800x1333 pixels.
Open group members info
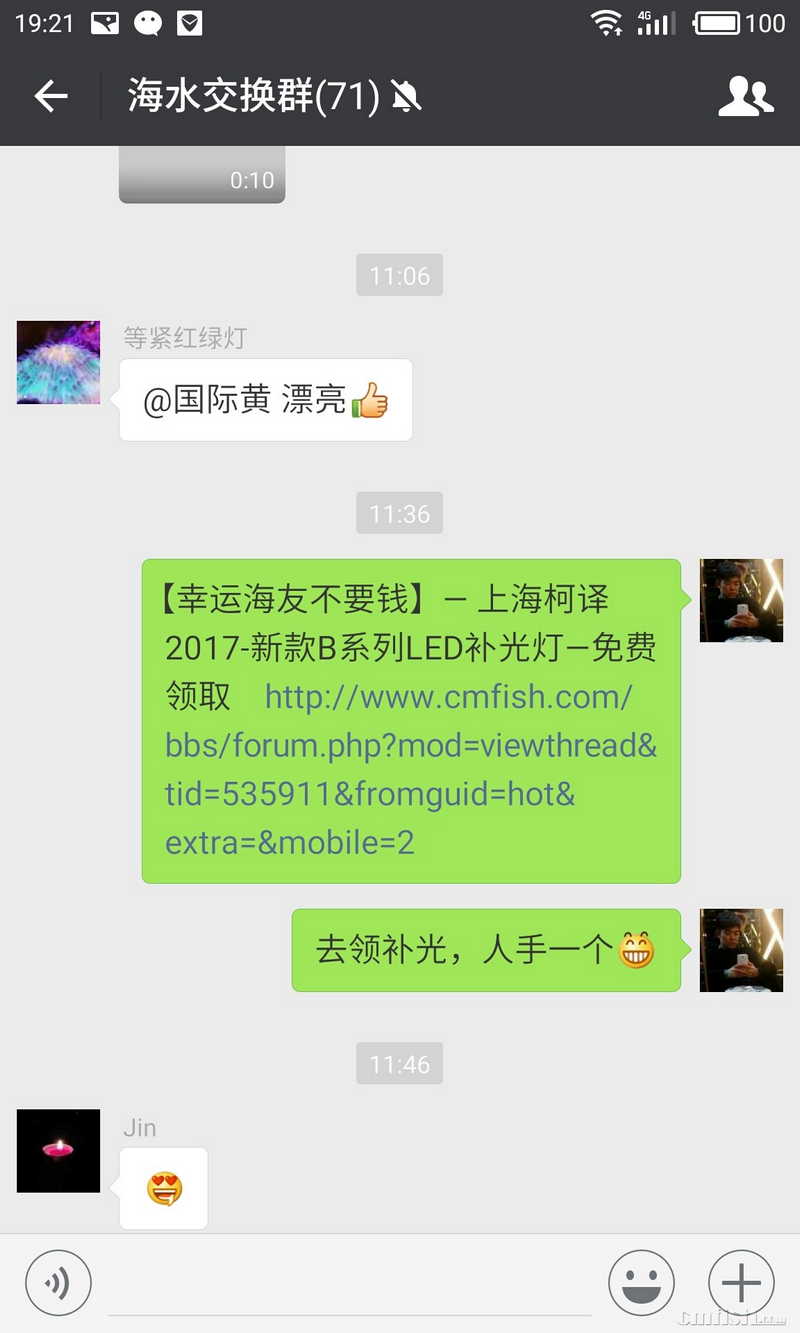746,96
